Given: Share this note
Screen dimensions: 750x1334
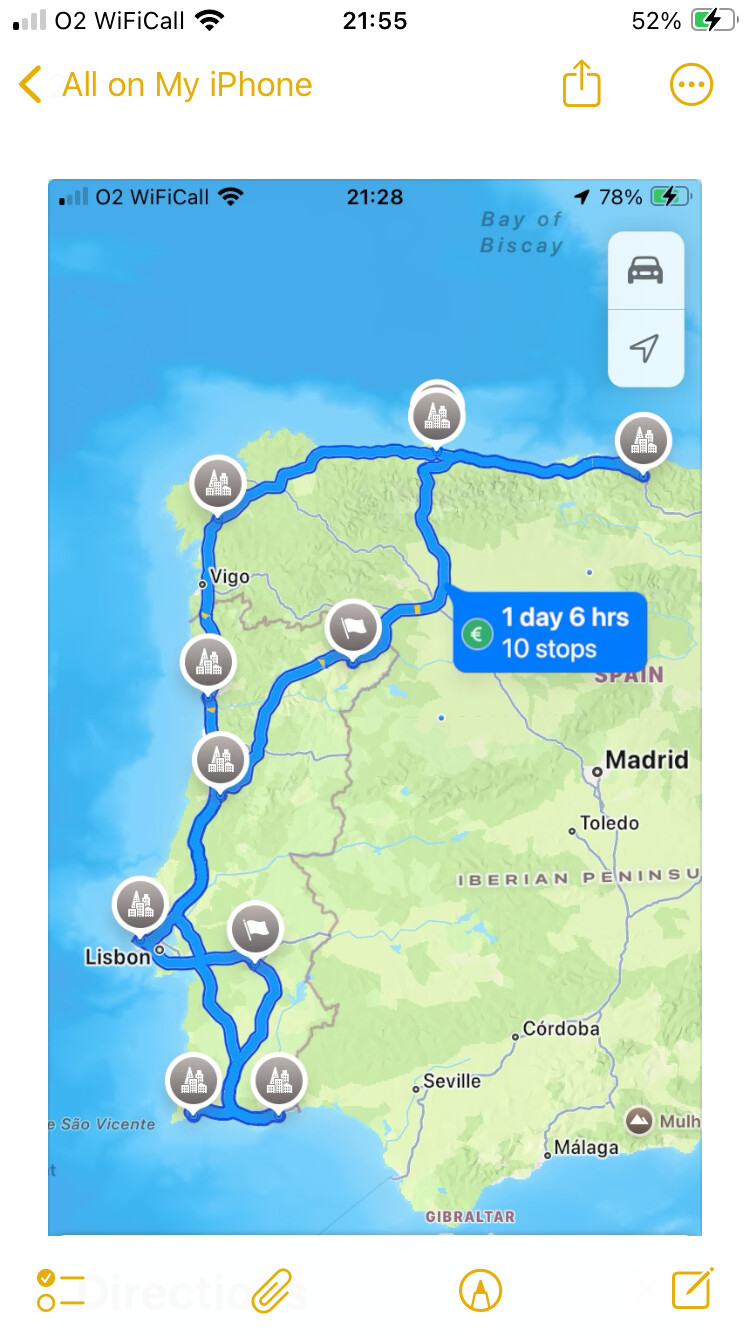Looking at the screenshot, I should pos(581,85).
